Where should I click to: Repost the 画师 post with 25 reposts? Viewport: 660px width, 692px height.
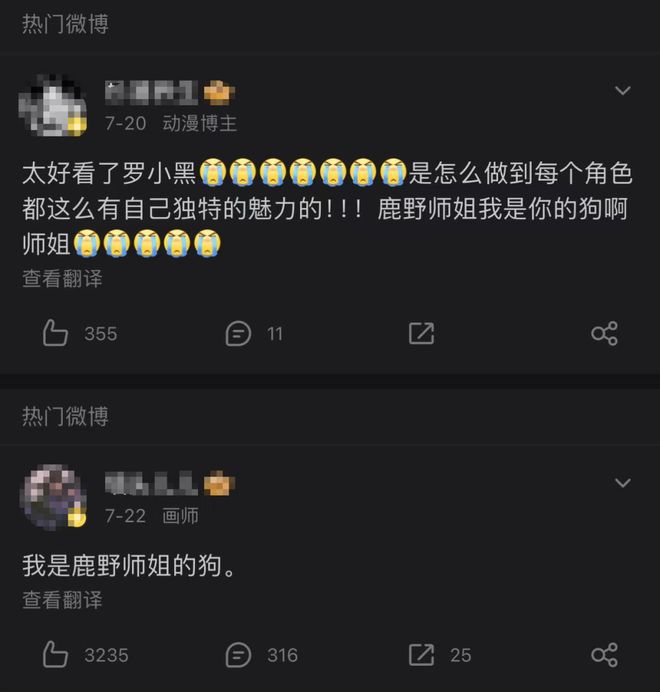(421, 655)
